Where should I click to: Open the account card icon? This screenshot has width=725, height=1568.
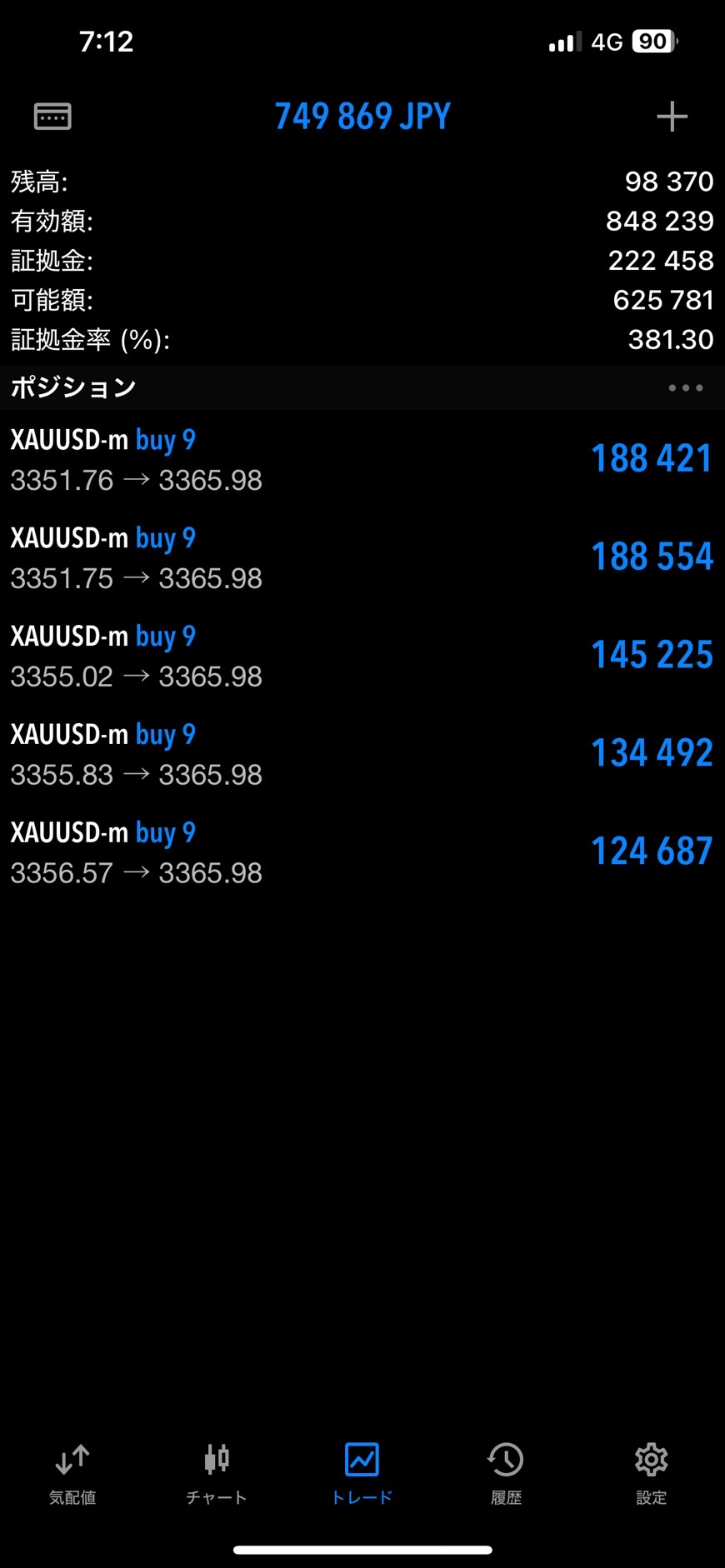tap(52, 116)
